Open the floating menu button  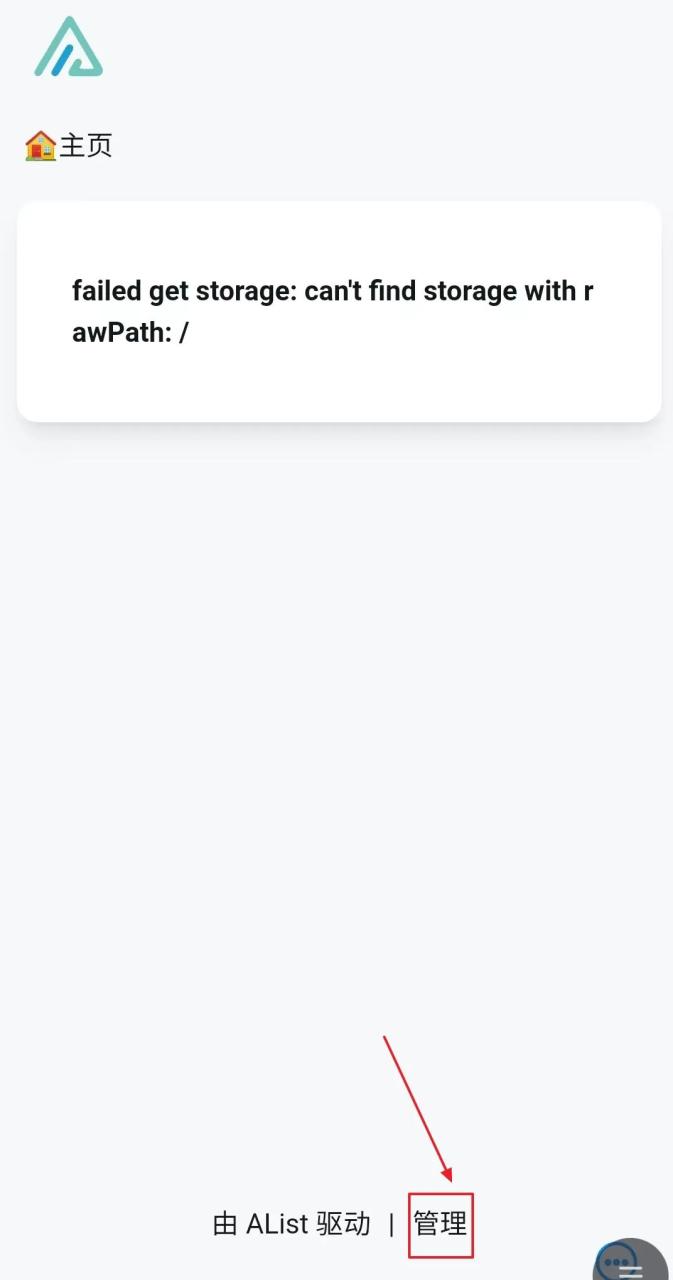tap(629, 1263)
